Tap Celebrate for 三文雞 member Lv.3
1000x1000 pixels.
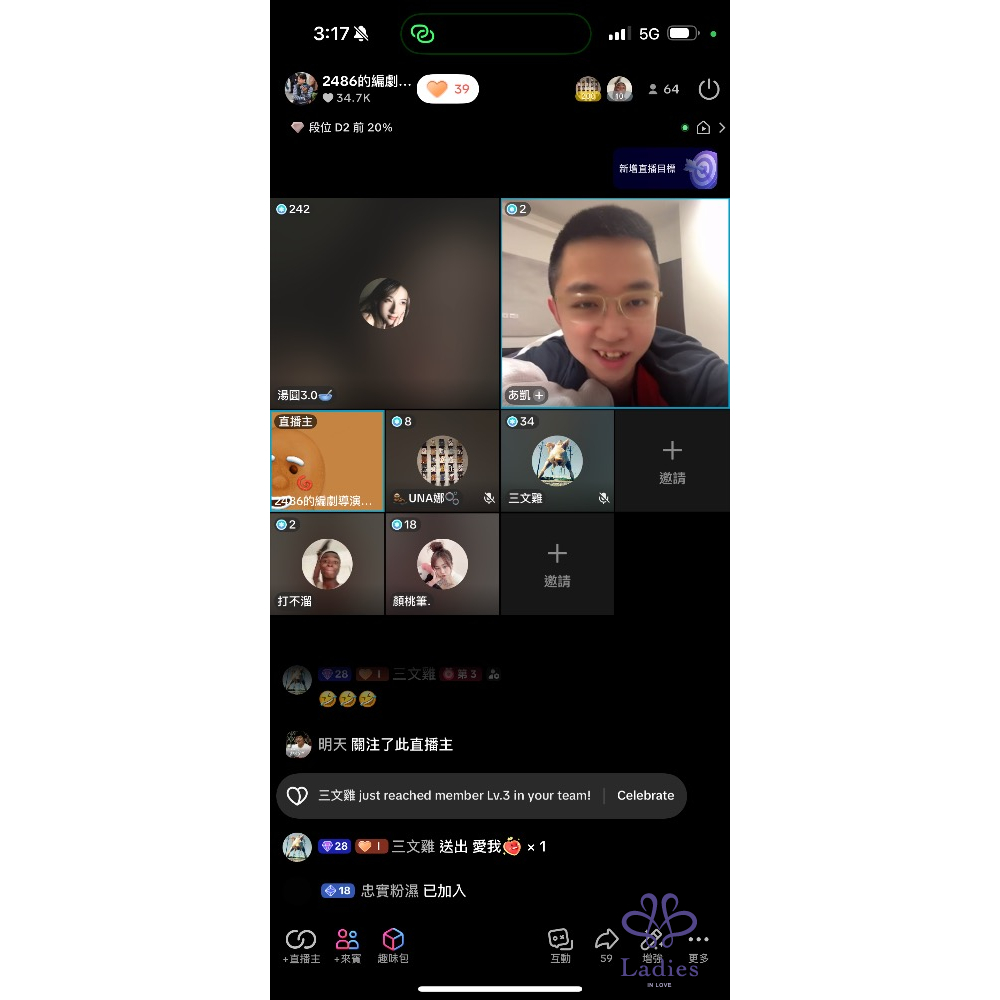tap(645, 796)
